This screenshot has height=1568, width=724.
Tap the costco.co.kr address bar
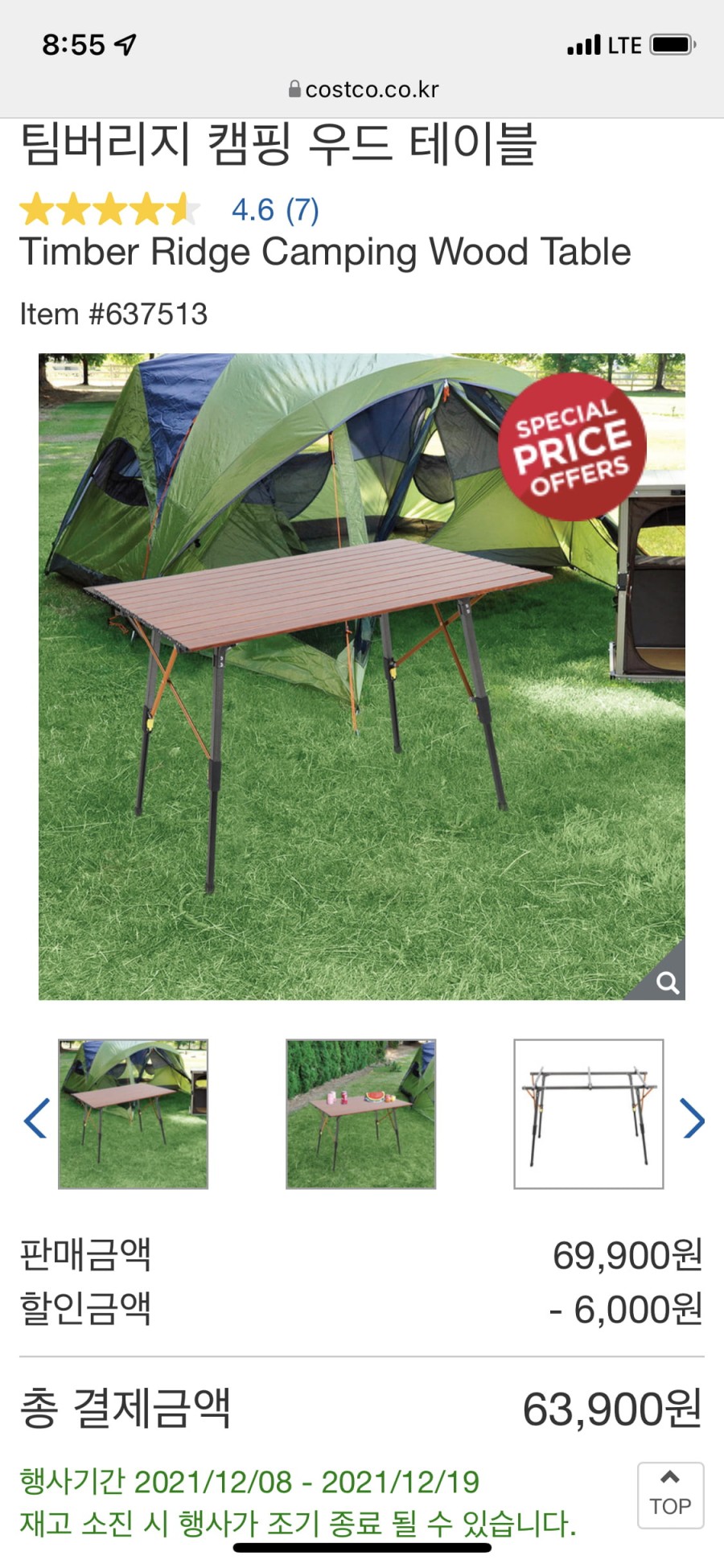364,89
